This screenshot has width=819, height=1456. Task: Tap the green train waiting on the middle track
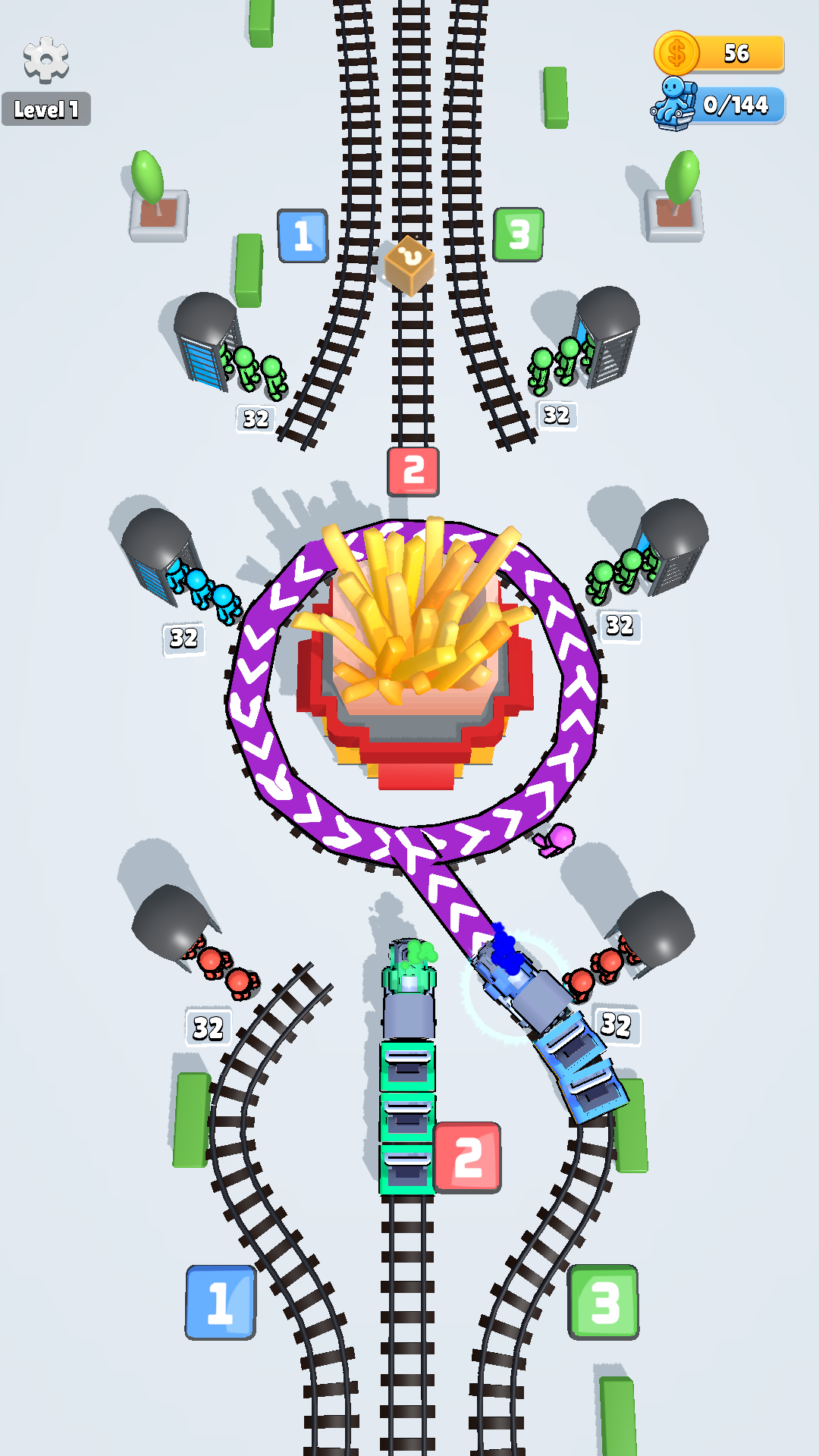pyautogui.click(x=408, y=1069)
